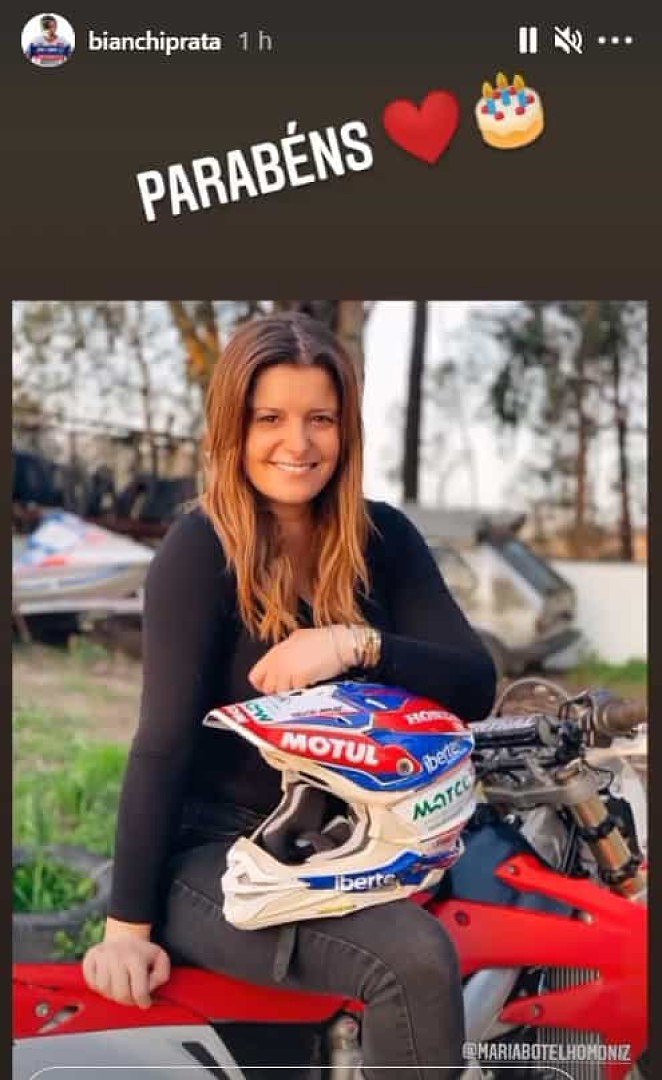Pause the story playback

528,41
